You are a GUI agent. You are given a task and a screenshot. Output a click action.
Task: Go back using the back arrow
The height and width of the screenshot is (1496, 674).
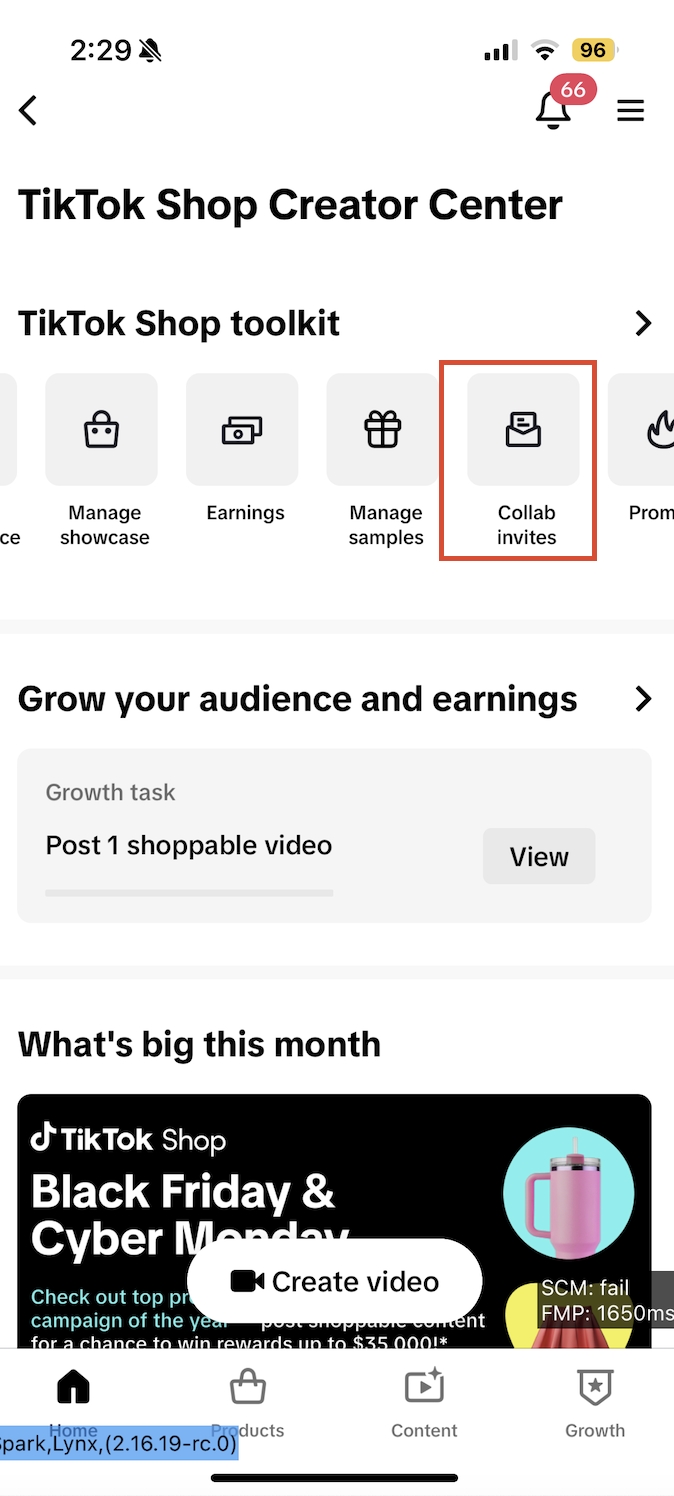point(28,110)
